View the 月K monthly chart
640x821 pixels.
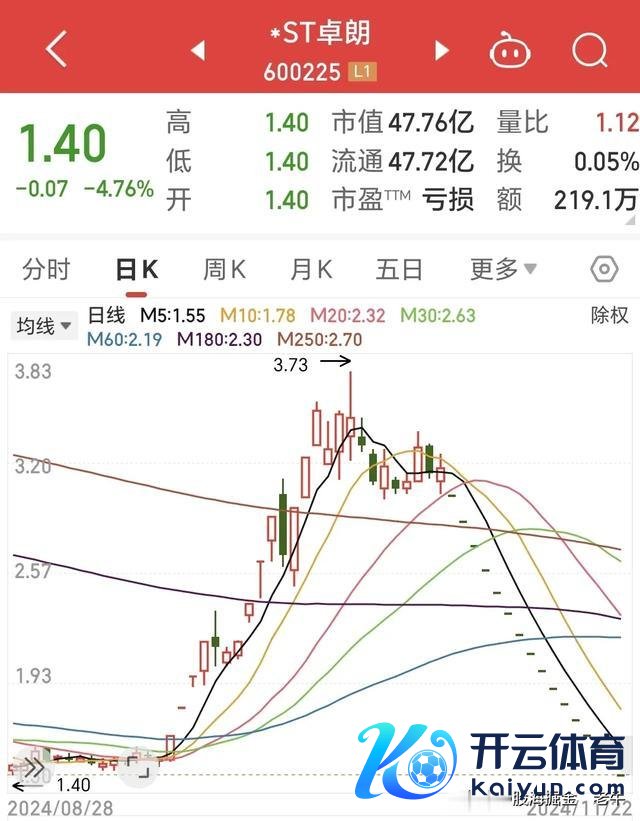click(x=311, y=269)
